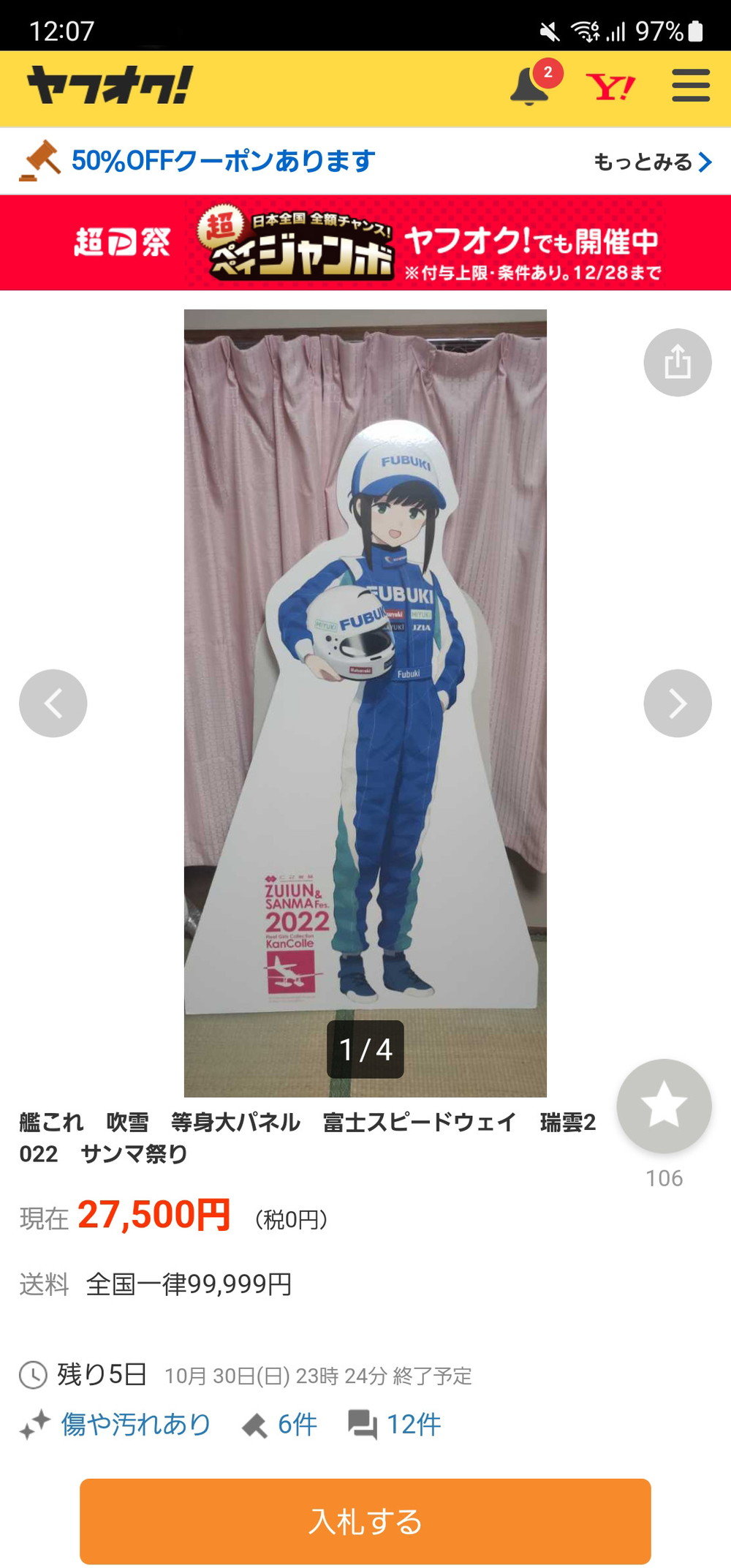Show the previous product photo

tap(53, 703)
